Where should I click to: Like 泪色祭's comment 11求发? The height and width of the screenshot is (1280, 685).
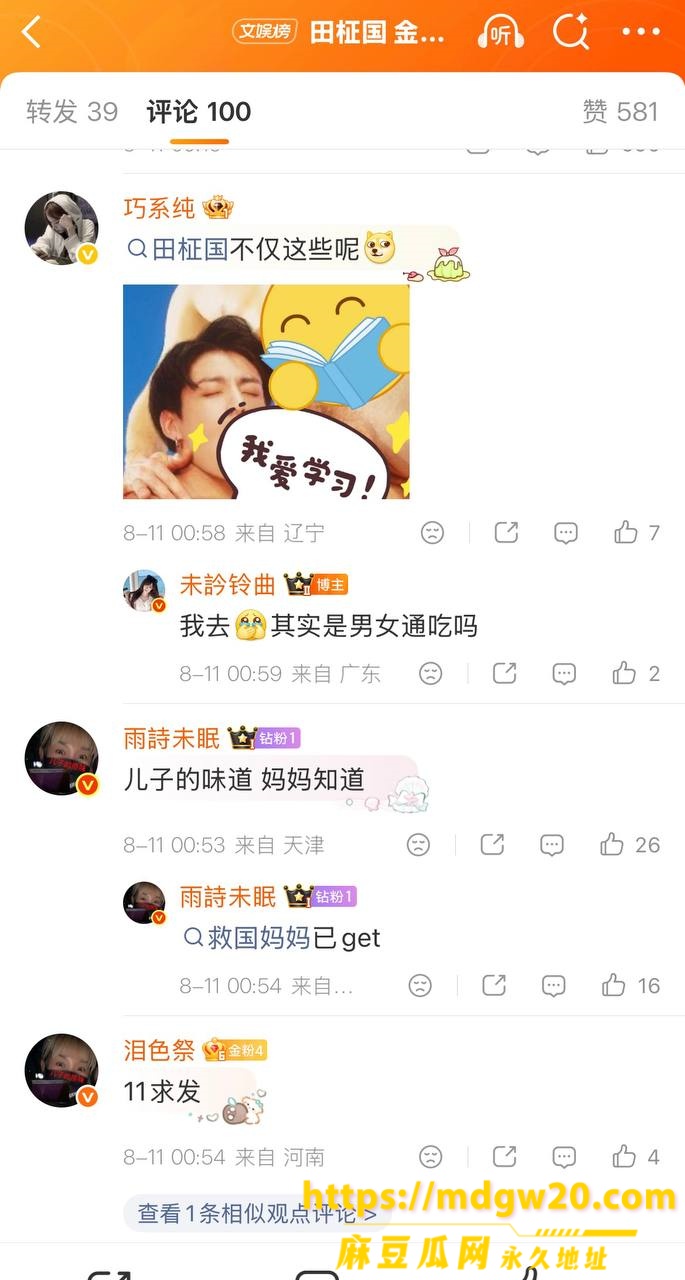click(x=637, y=1157)
